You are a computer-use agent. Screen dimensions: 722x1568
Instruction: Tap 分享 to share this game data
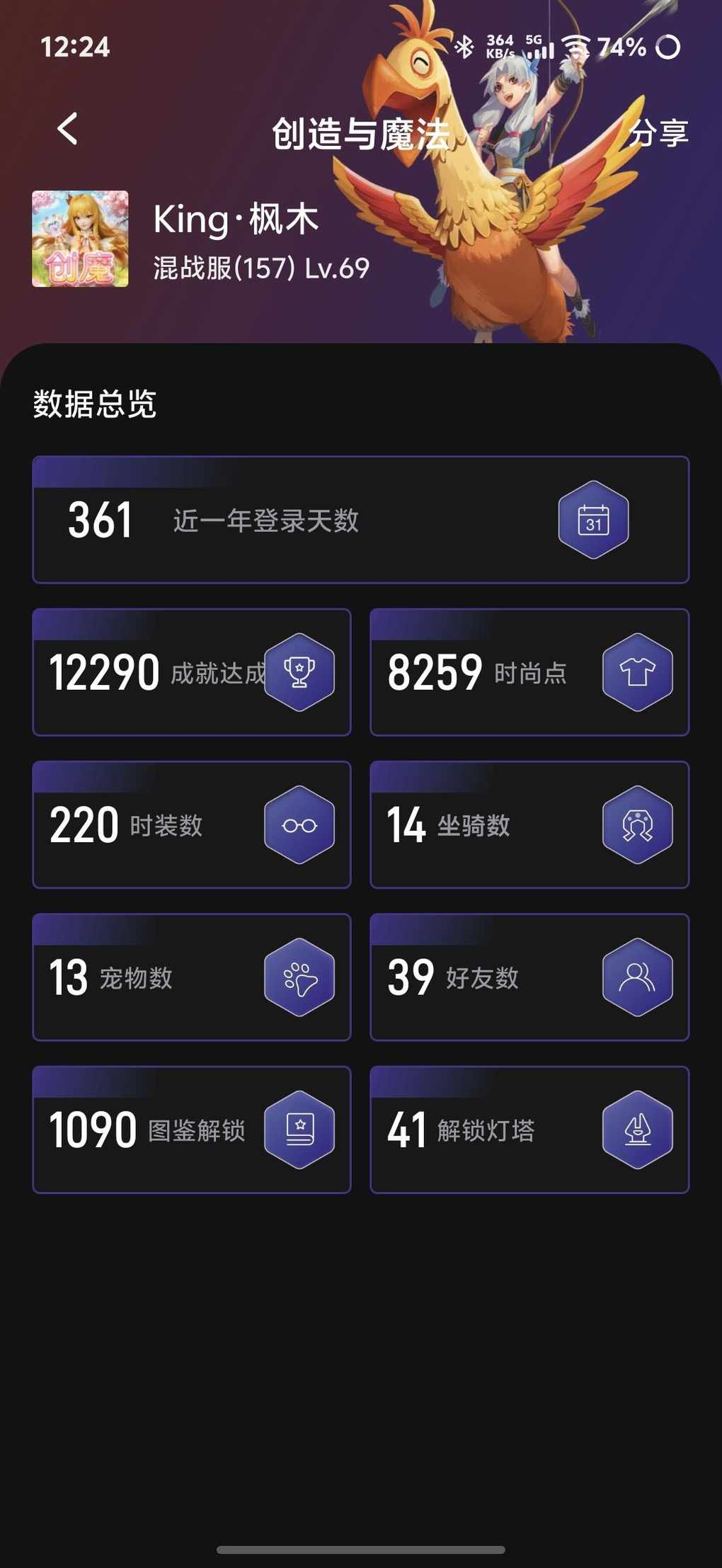[658, 132]
